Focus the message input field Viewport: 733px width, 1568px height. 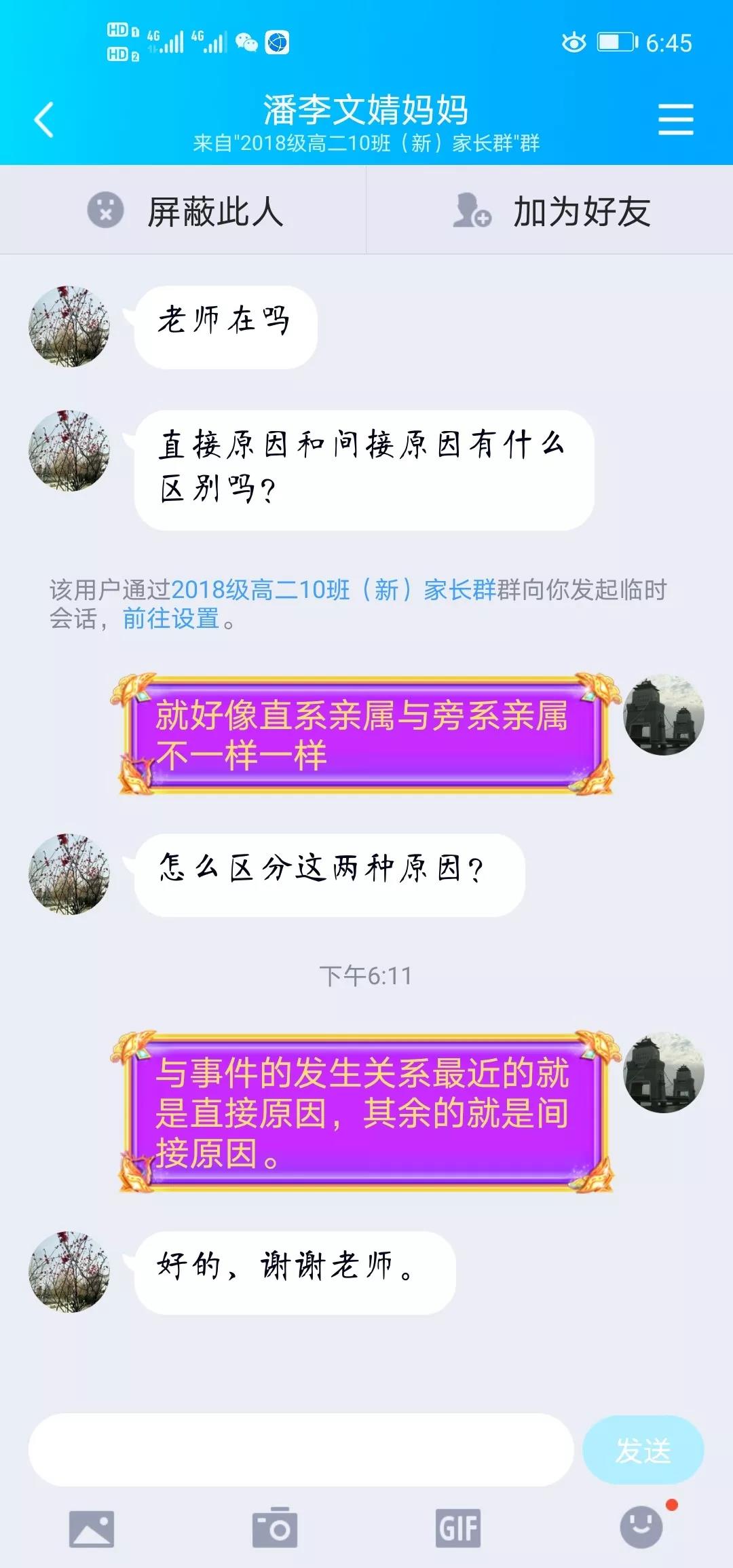click(x=301, y=1449)
